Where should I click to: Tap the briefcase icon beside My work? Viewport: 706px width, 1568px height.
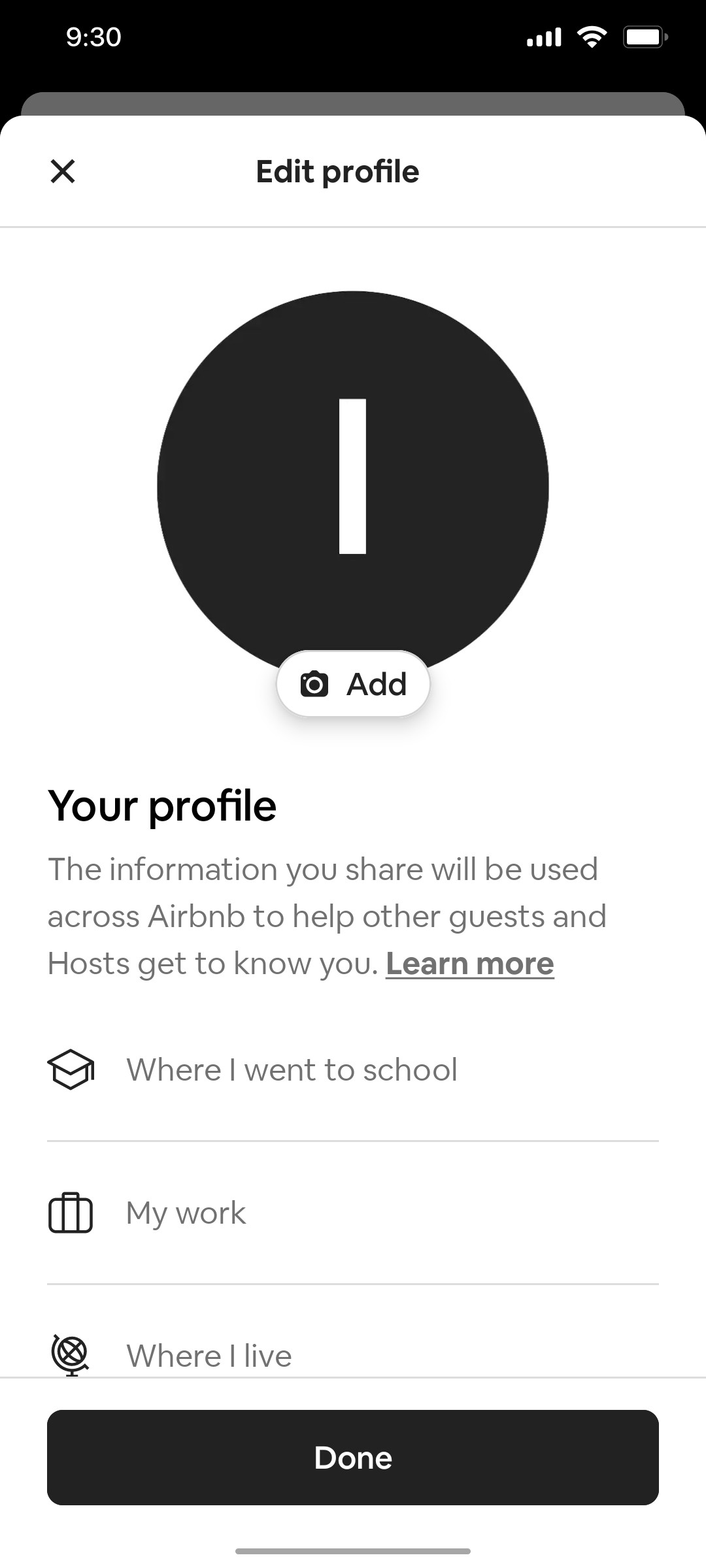[x=71, y=1213]
